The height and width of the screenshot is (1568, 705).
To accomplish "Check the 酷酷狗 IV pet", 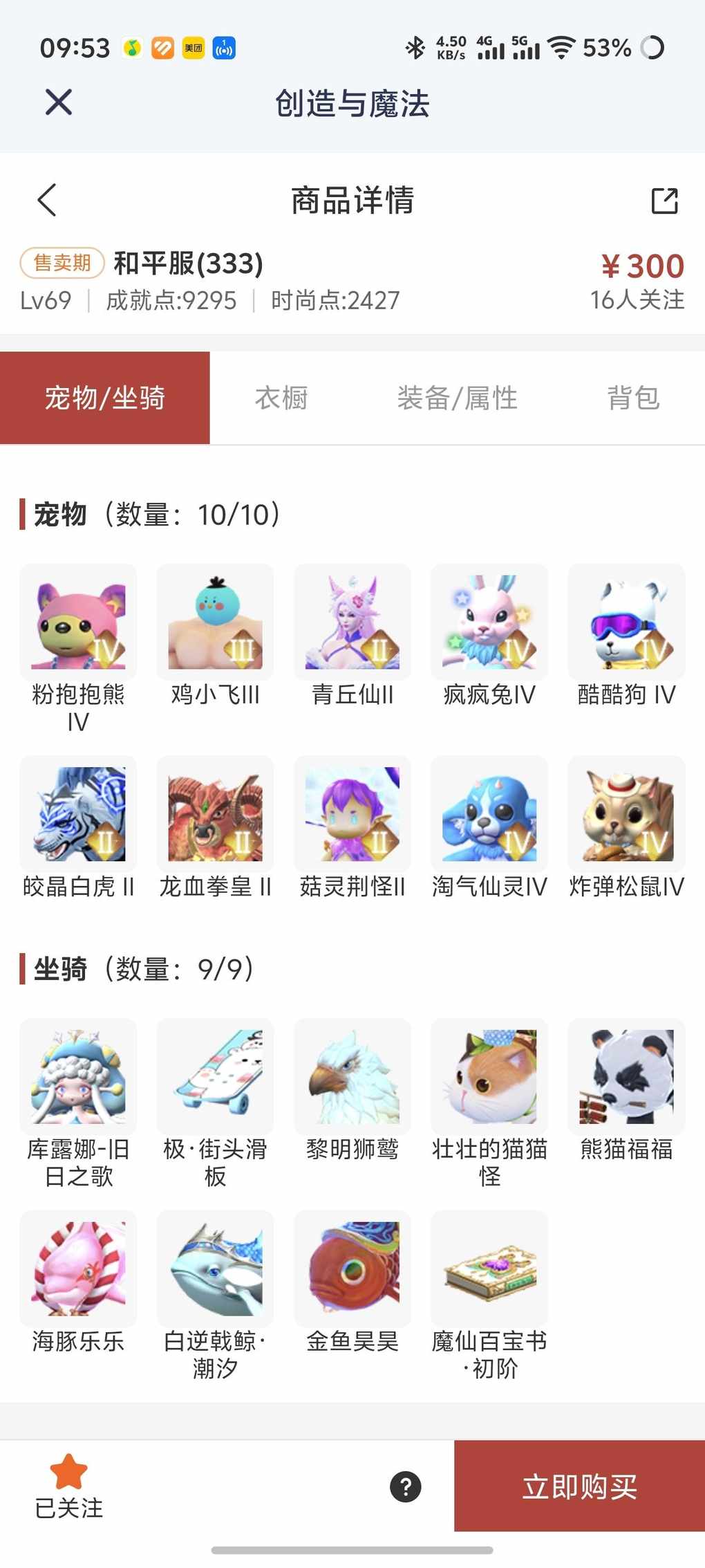I will click(626, 622).
